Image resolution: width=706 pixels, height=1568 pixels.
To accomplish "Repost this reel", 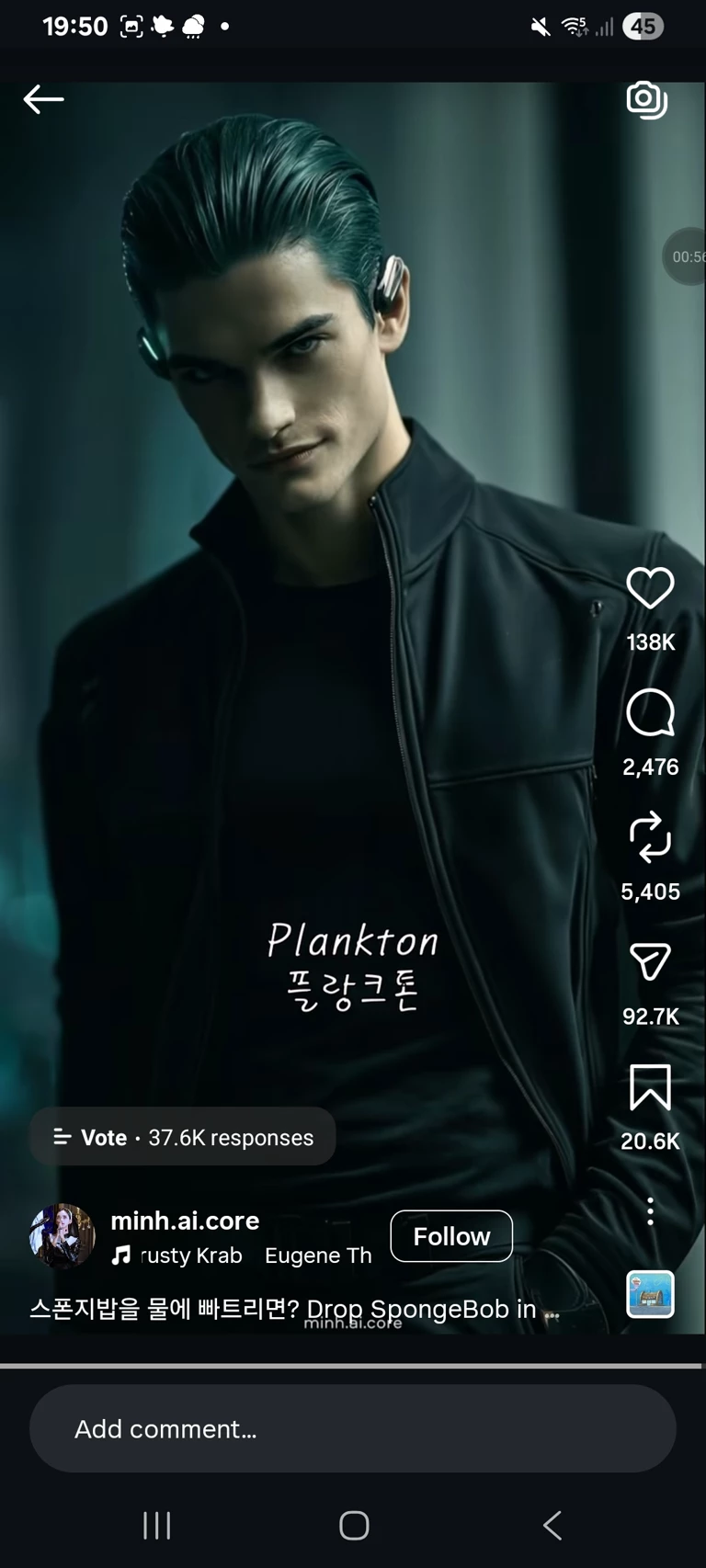I will click(x=650, y=837).
